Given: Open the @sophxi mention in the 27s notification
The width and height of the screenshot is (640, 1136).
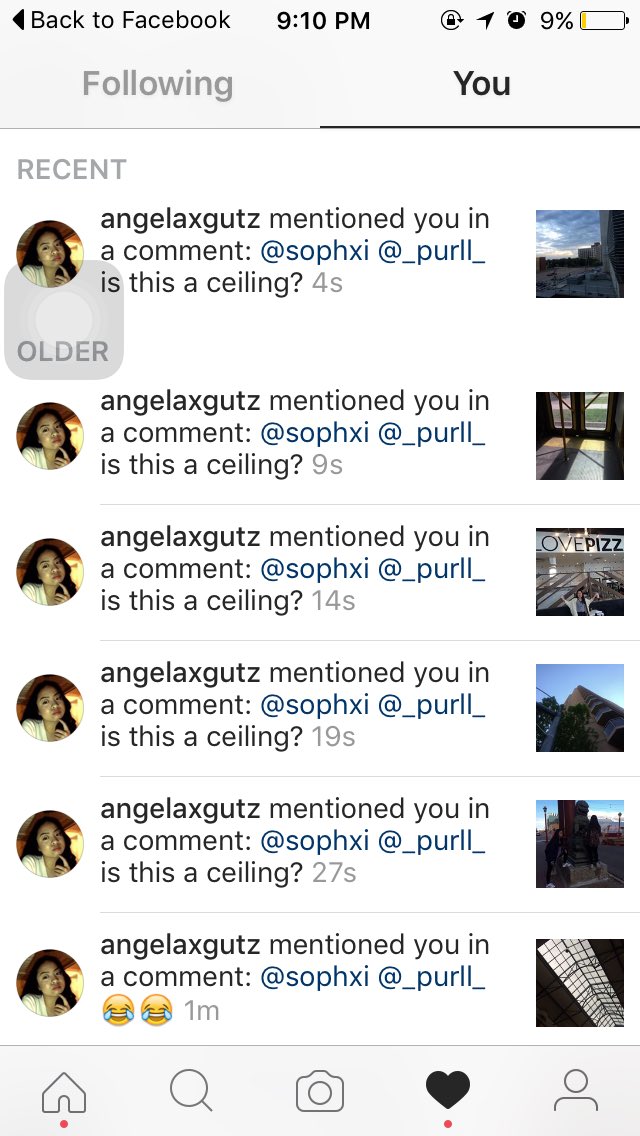Looking at the screenshot, I should tap(315, 840).
